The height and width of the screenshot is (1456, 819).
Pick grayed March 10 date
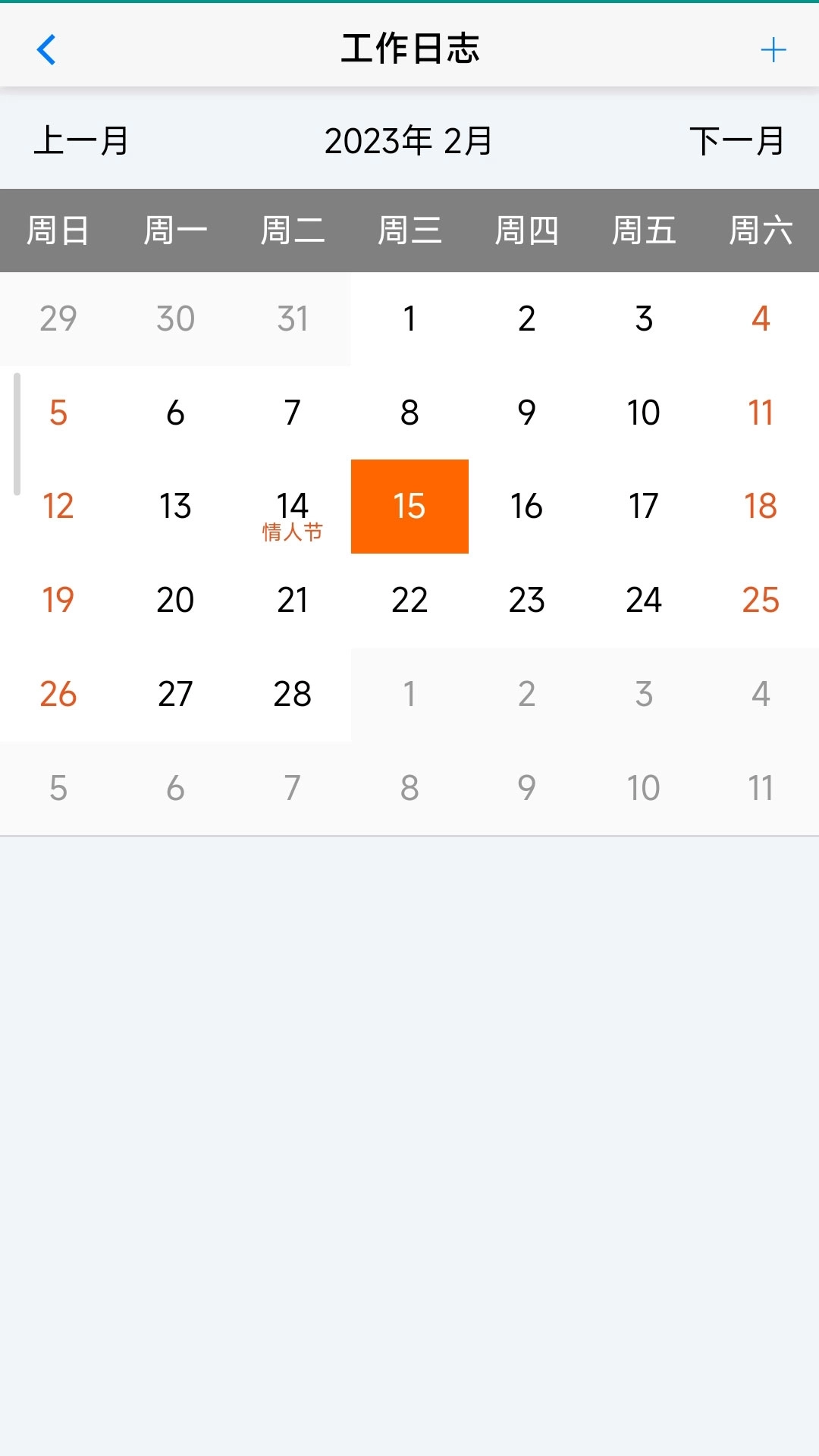643,788
